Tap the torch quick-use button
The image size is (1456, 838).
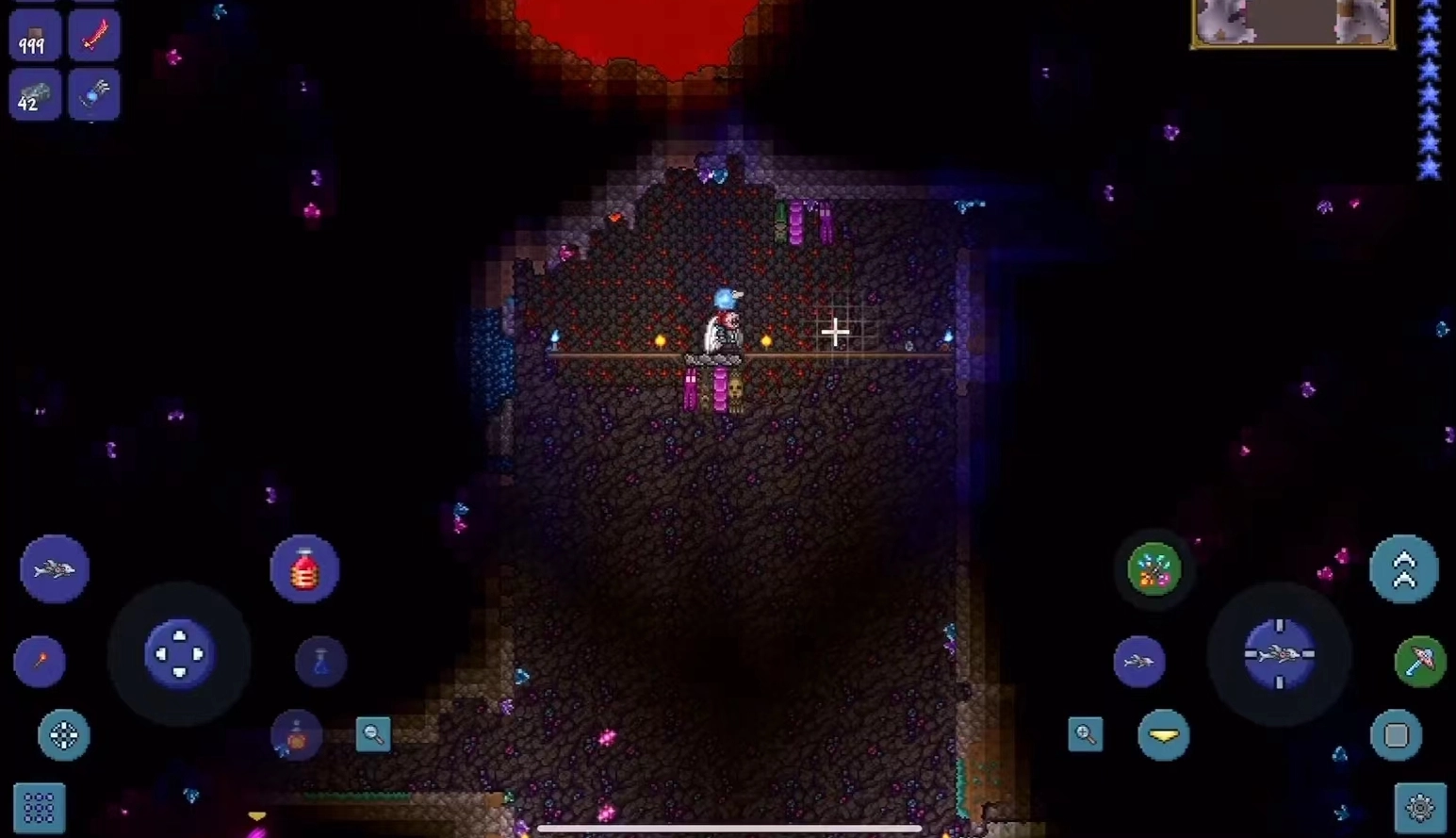pos(40,661)
